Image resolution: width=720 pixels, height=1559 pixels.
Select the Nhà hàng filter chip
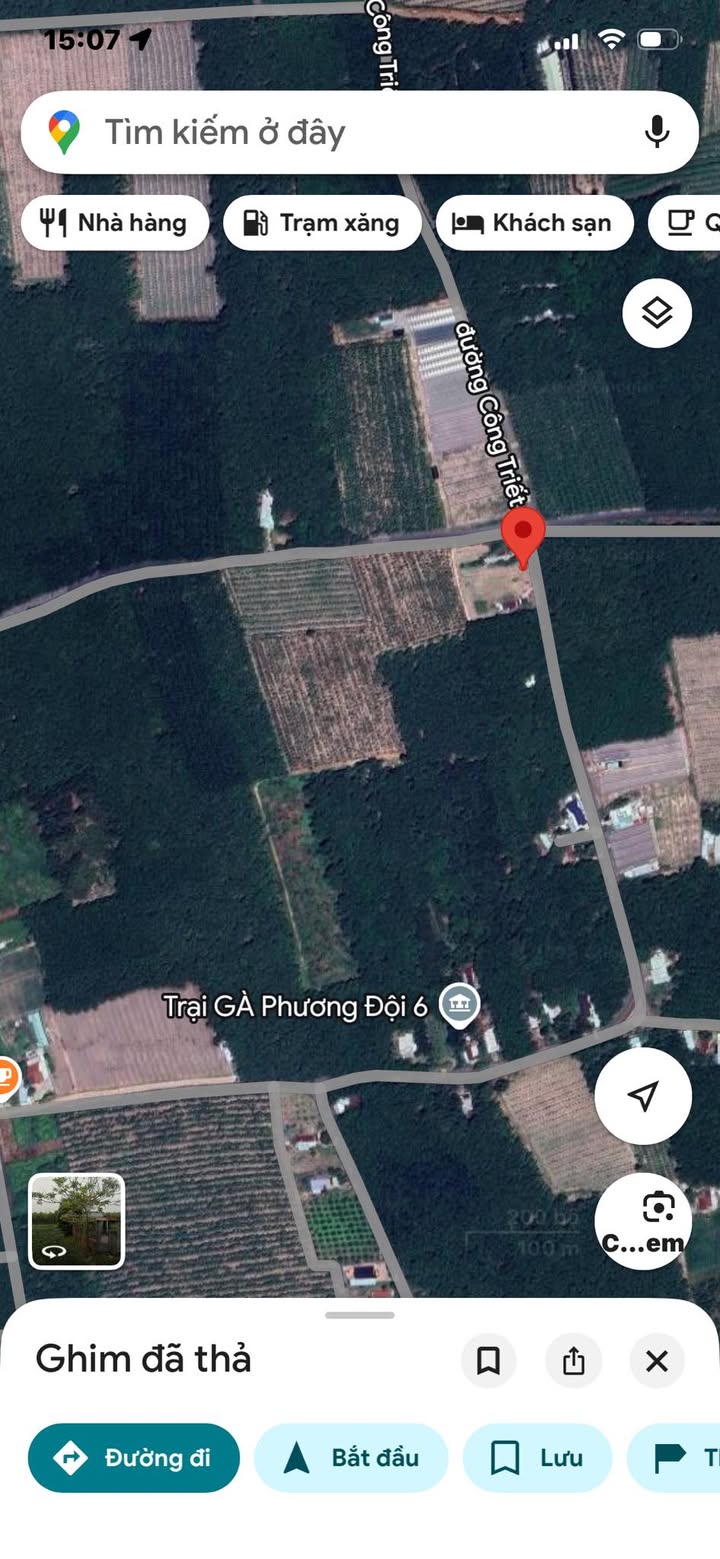115,223
